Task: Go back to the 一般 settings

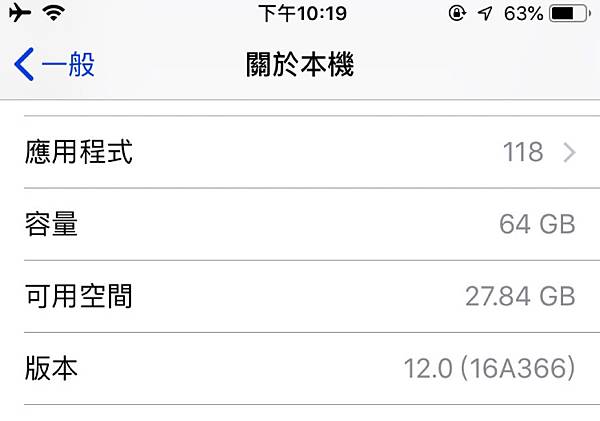Action: pyautogui.click(x=55, y=66)
